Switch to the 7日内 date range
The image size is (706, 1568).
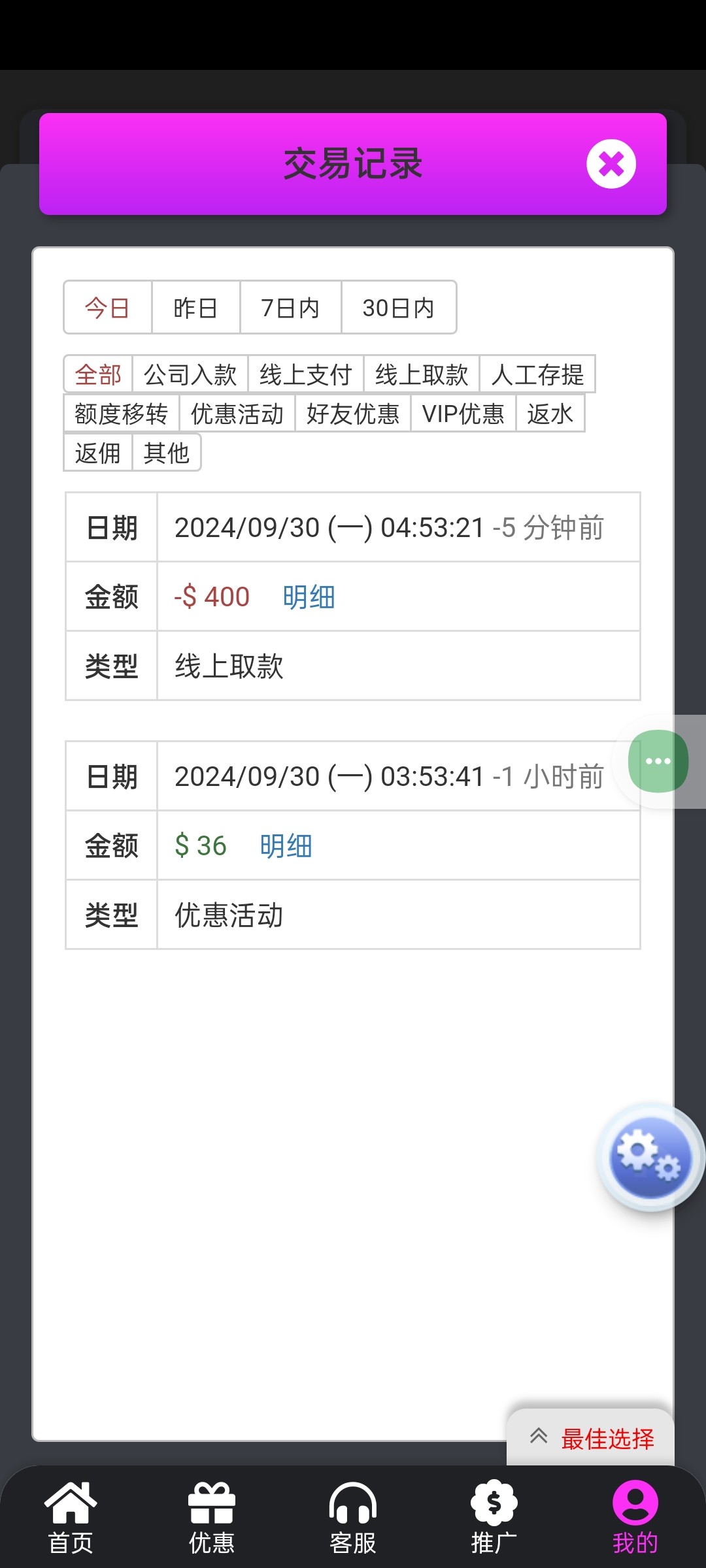[290, 307]
